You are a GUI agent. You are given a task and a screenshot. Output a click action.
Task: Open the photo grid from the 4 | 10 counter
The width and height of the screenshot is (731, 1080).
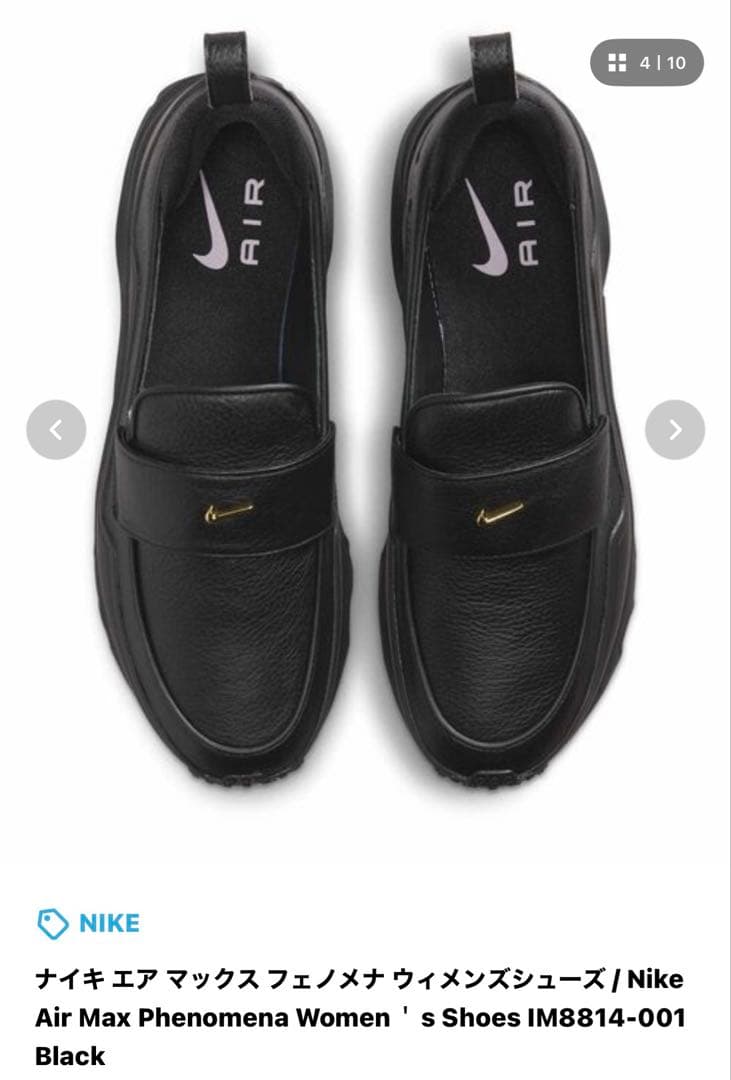coord(647,63)
